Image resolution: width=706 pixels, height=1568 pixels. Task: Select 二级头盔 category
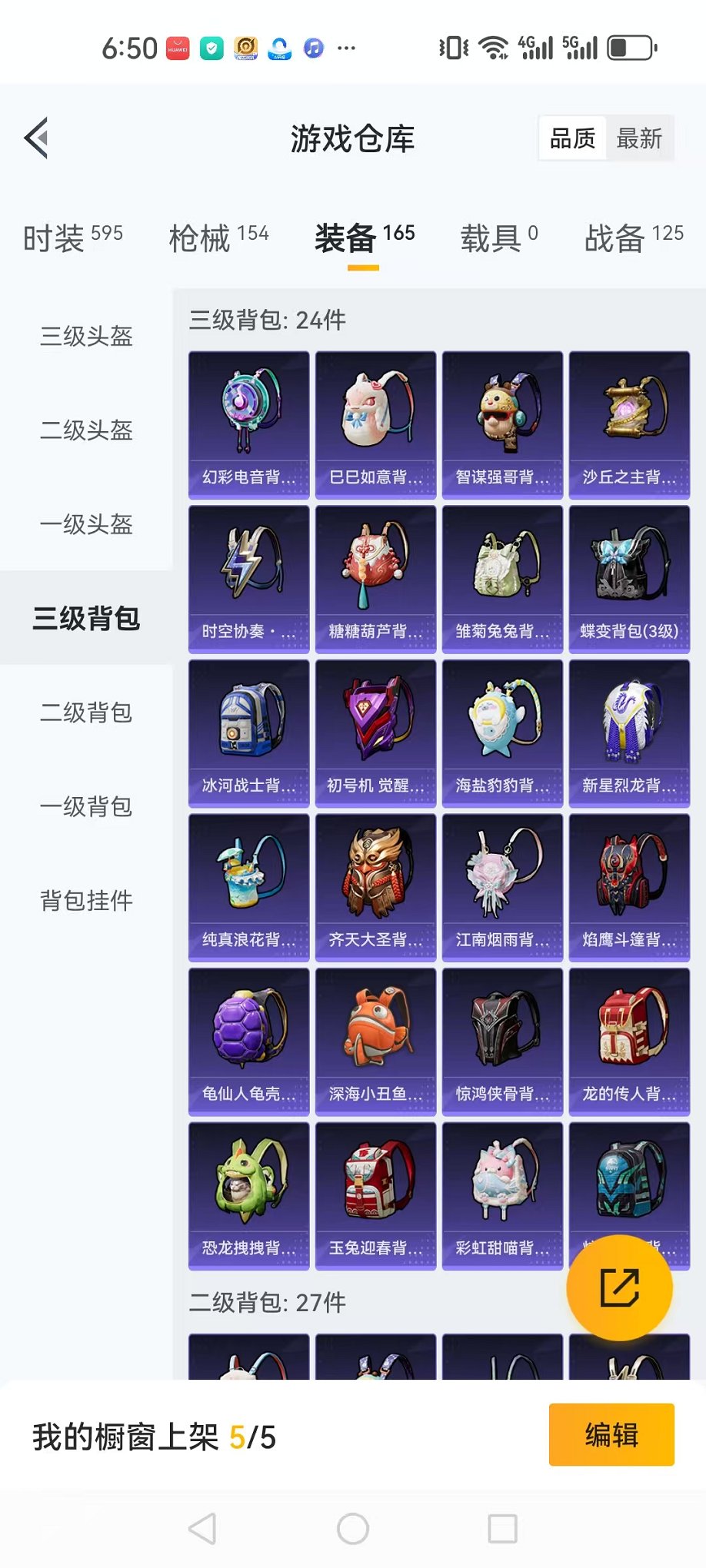[x=86, y=430]
